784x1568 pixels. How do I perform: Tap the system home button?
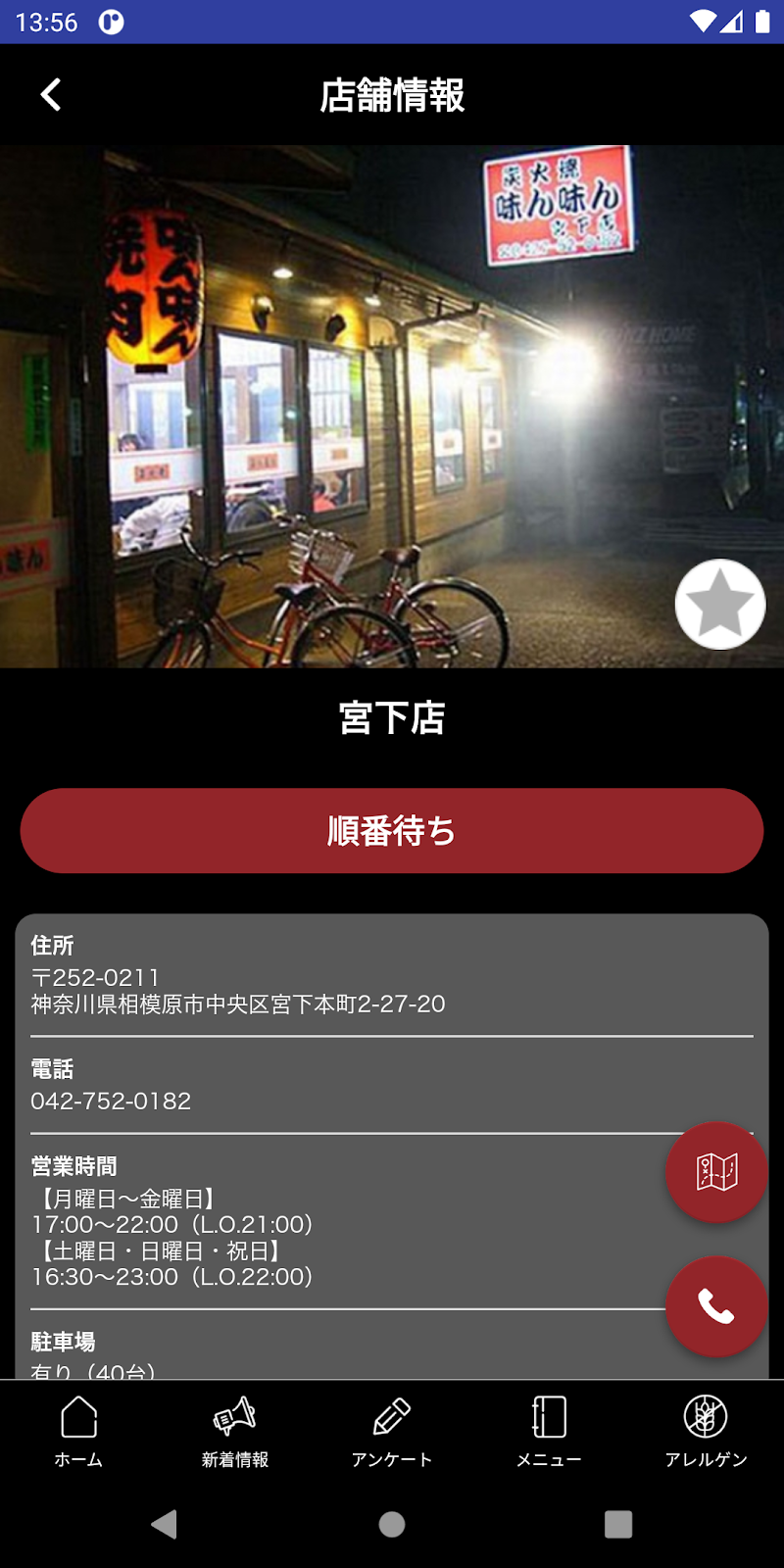(392, 1524)
